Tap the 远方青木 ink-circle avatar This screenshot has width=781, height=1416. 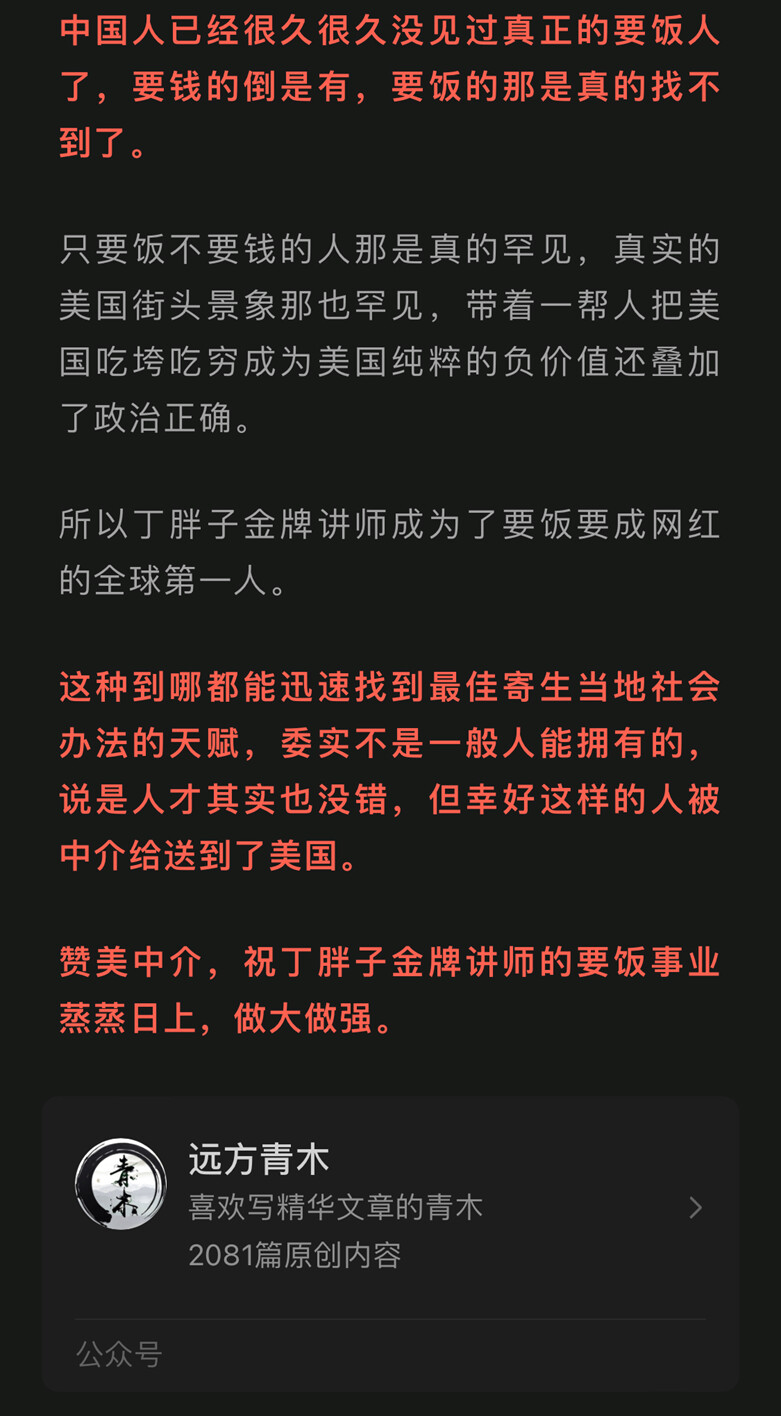(121, 1184)
